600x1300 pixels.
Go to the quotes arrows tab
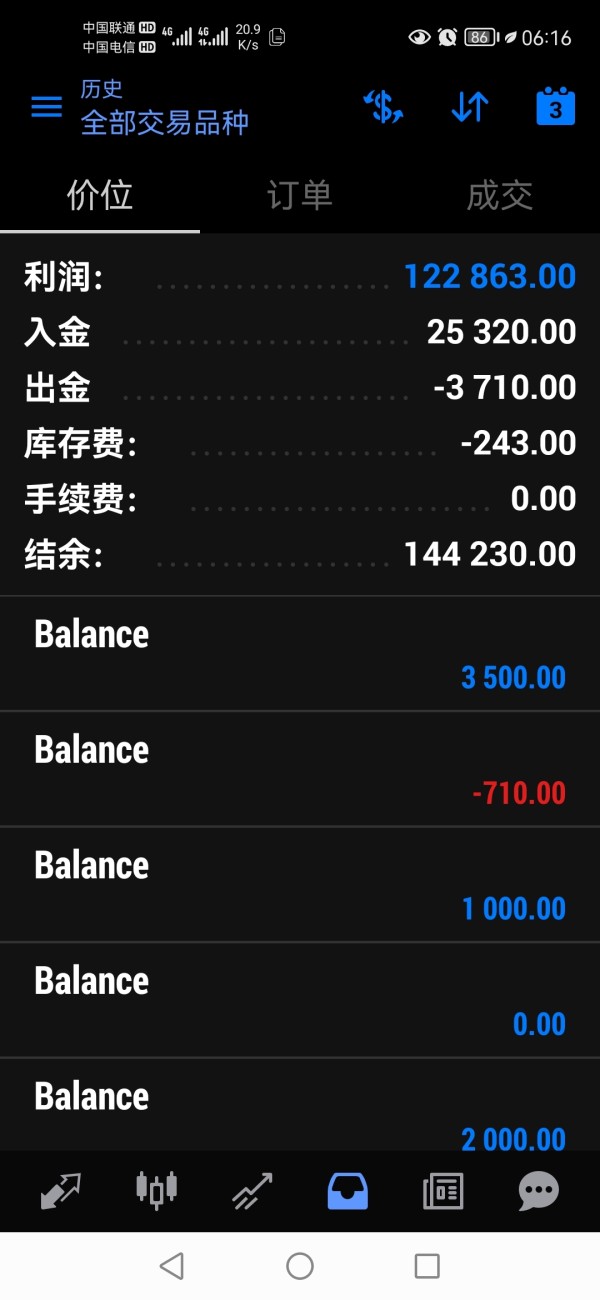pyautogui.click(x=61, y=1191)
